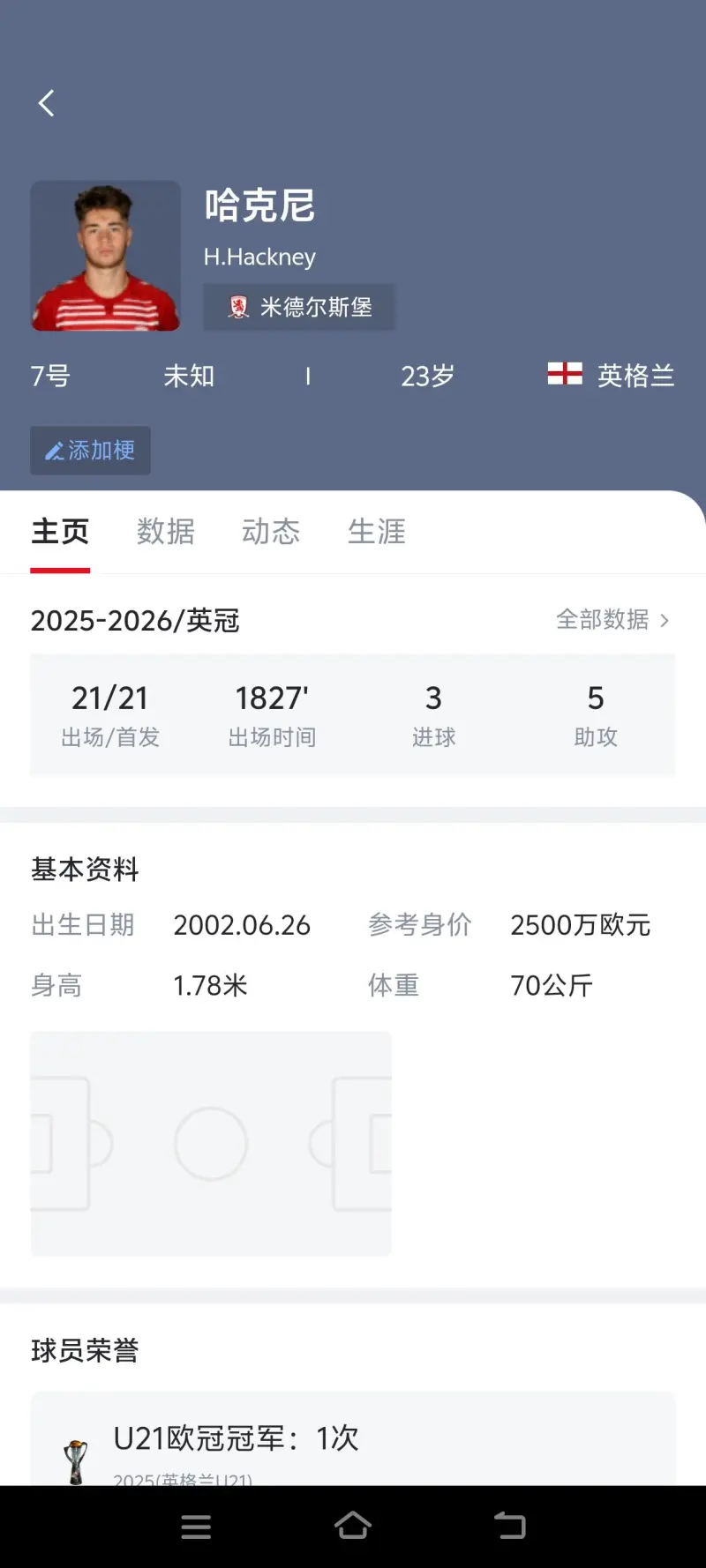The image size is (706, 1568).
Task: Go back using the top-left arrow
Action: 47,103
